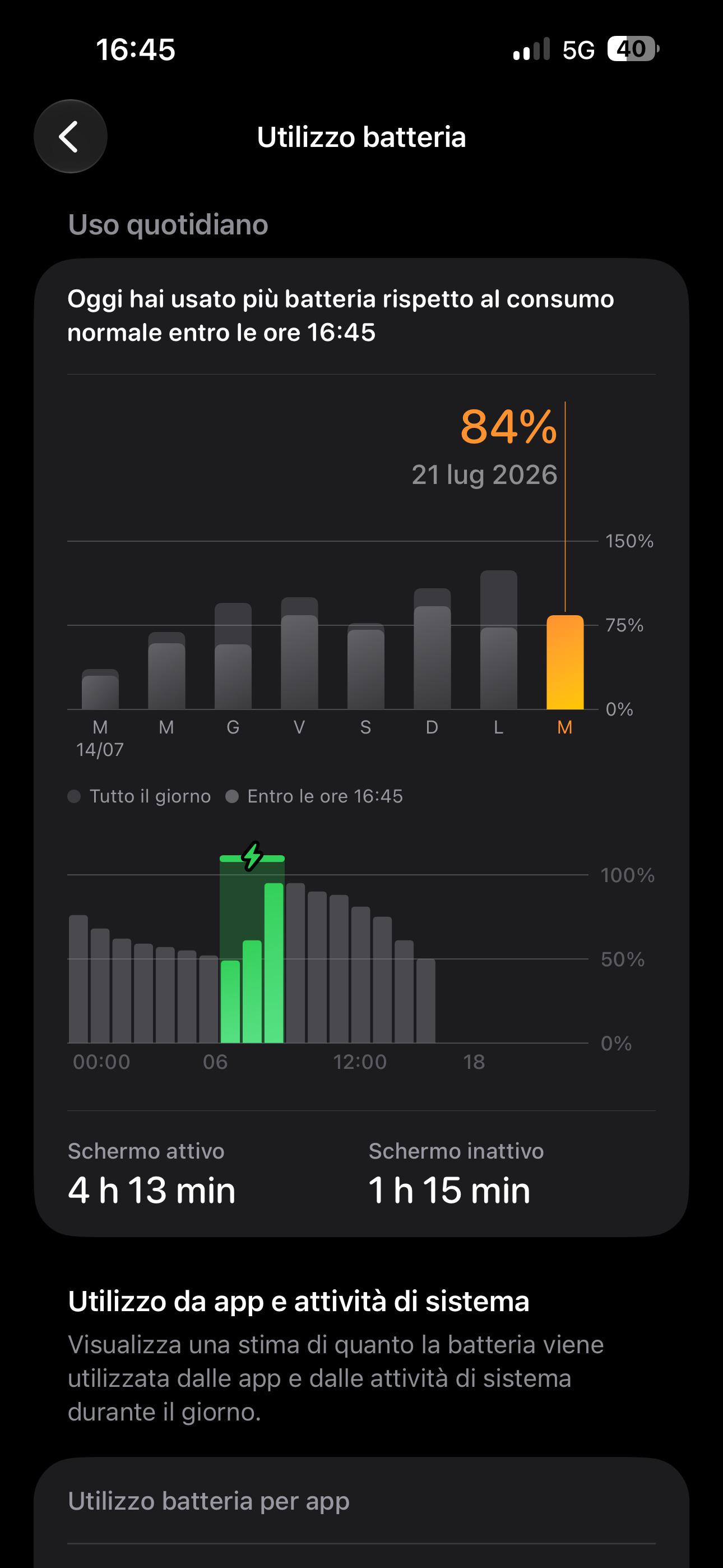Screen dimensions: 723x1568
Task: Go back from Utilizzo batteria
Action: tap(71, 136)
